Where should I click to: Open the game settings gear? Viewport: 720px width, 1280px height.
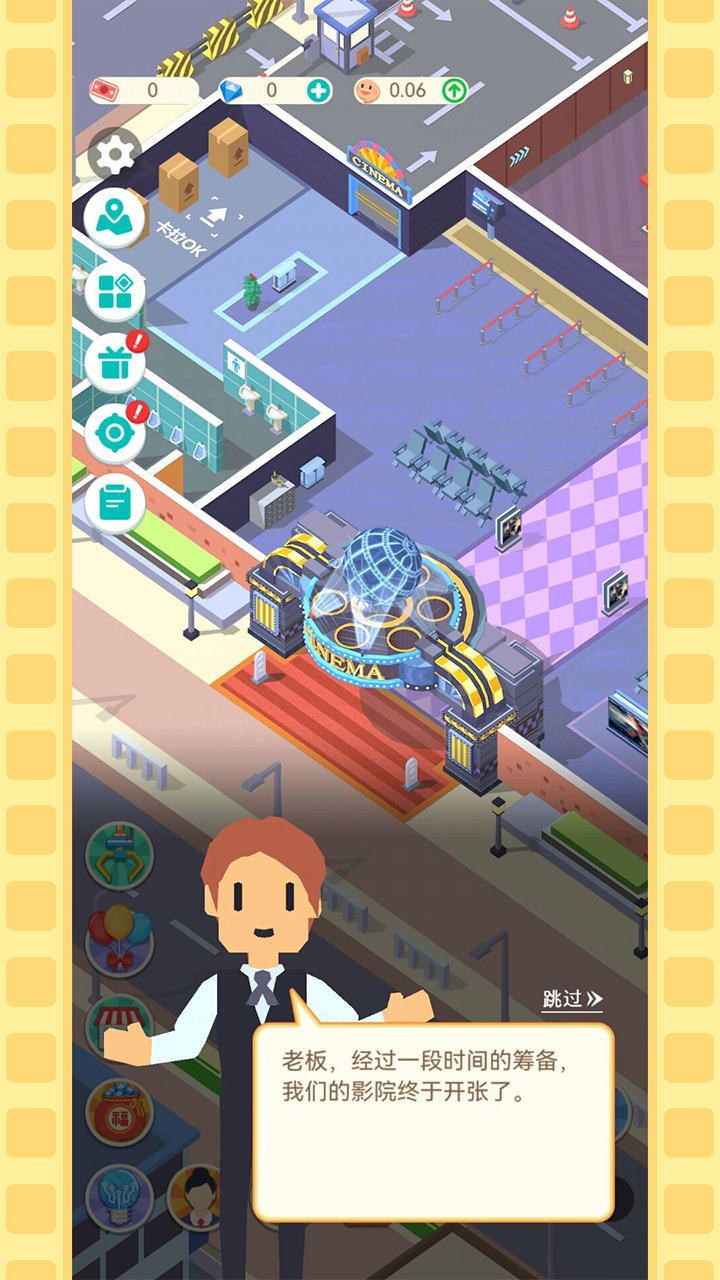tap(113, 154)
